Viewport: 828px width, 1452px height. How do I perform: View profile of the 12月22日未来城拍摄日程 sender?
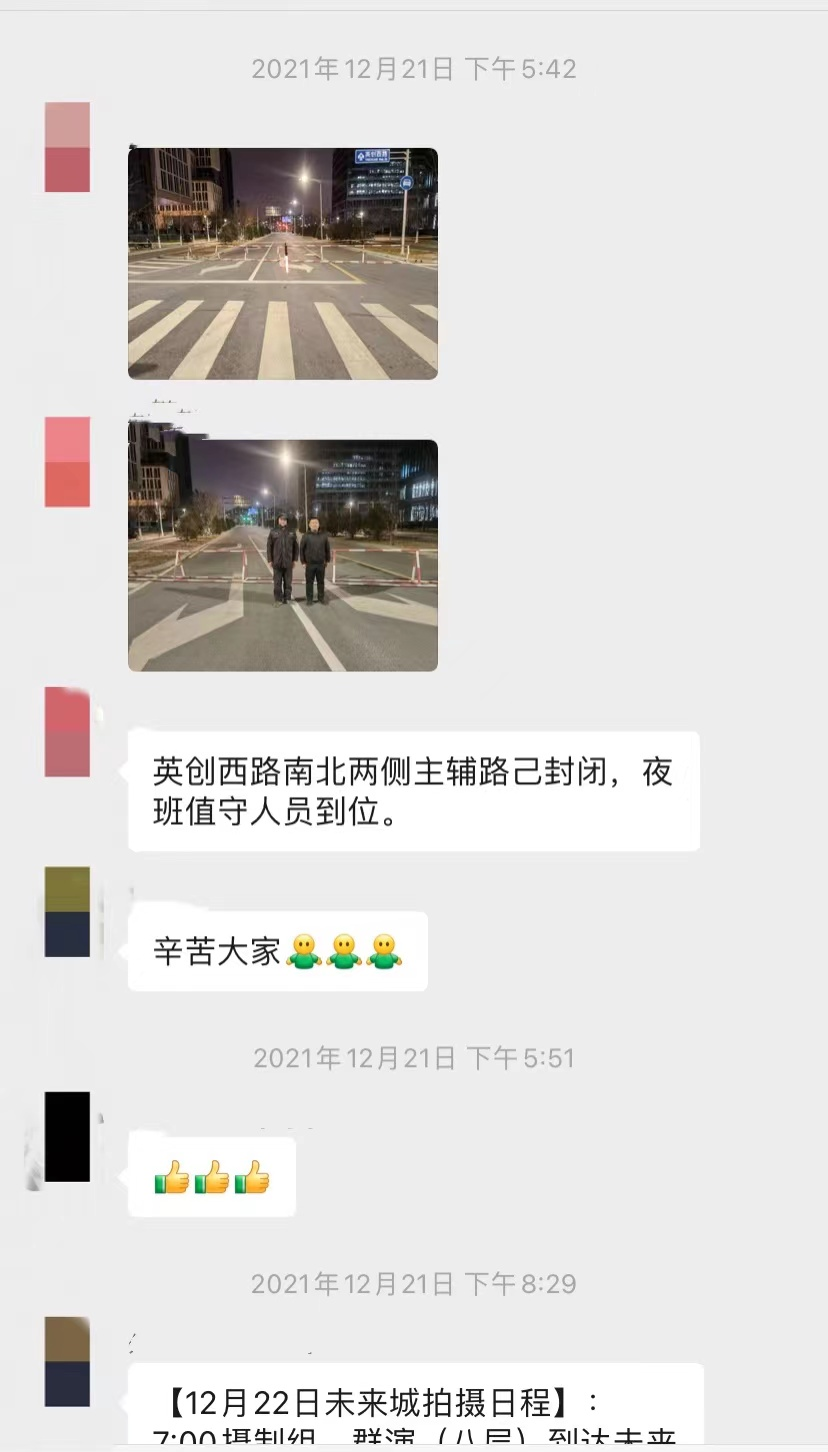point(67,1361)
